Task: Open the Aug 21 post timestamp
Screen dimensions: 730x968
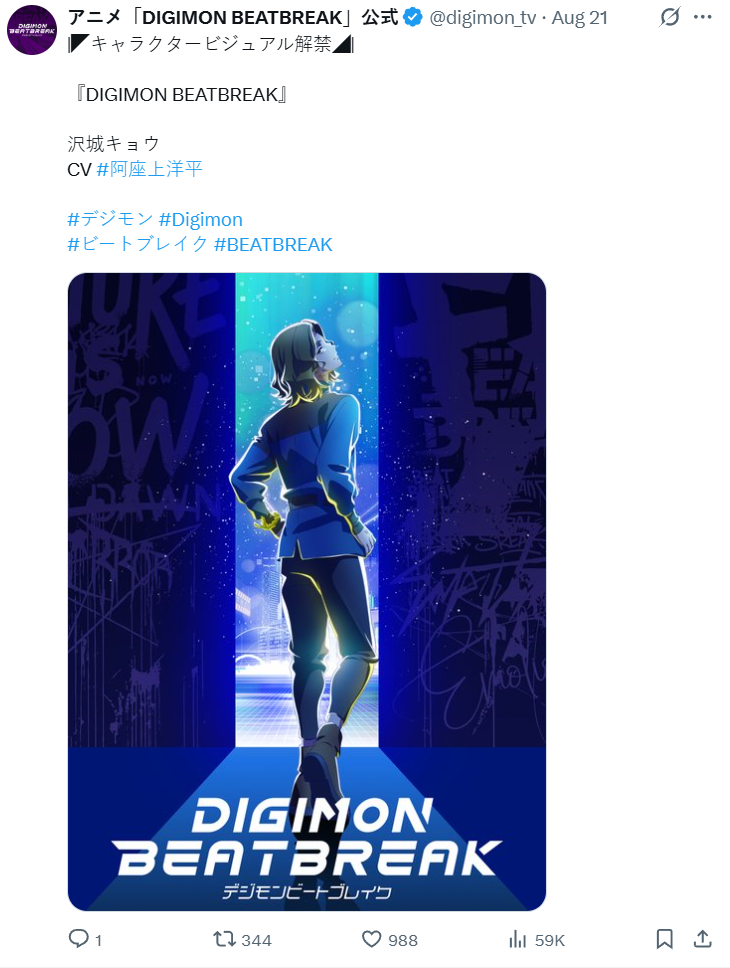Action: 579,18
